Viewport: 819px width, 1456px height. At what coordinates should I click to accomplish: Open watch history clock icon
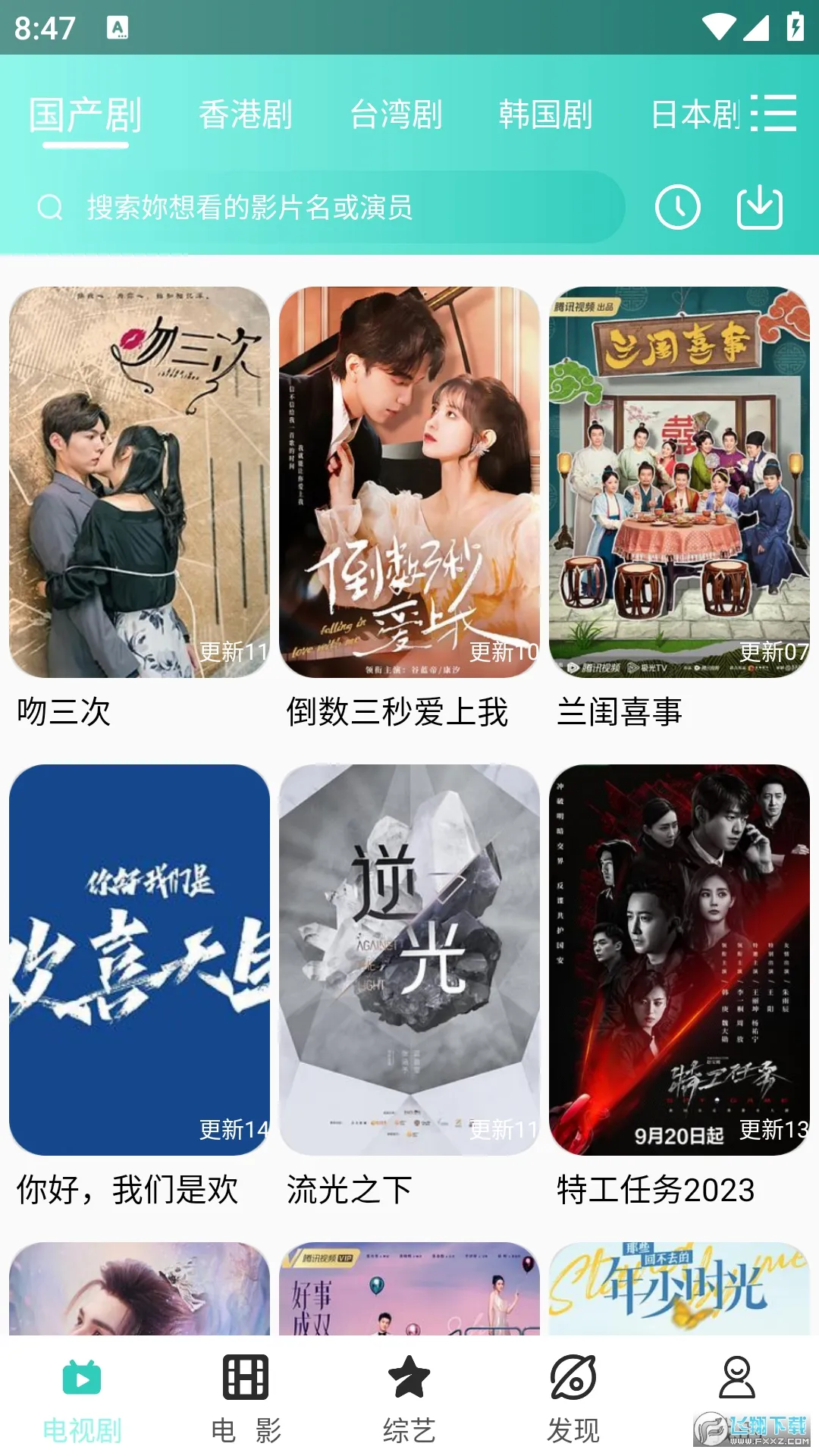[677, 207]
